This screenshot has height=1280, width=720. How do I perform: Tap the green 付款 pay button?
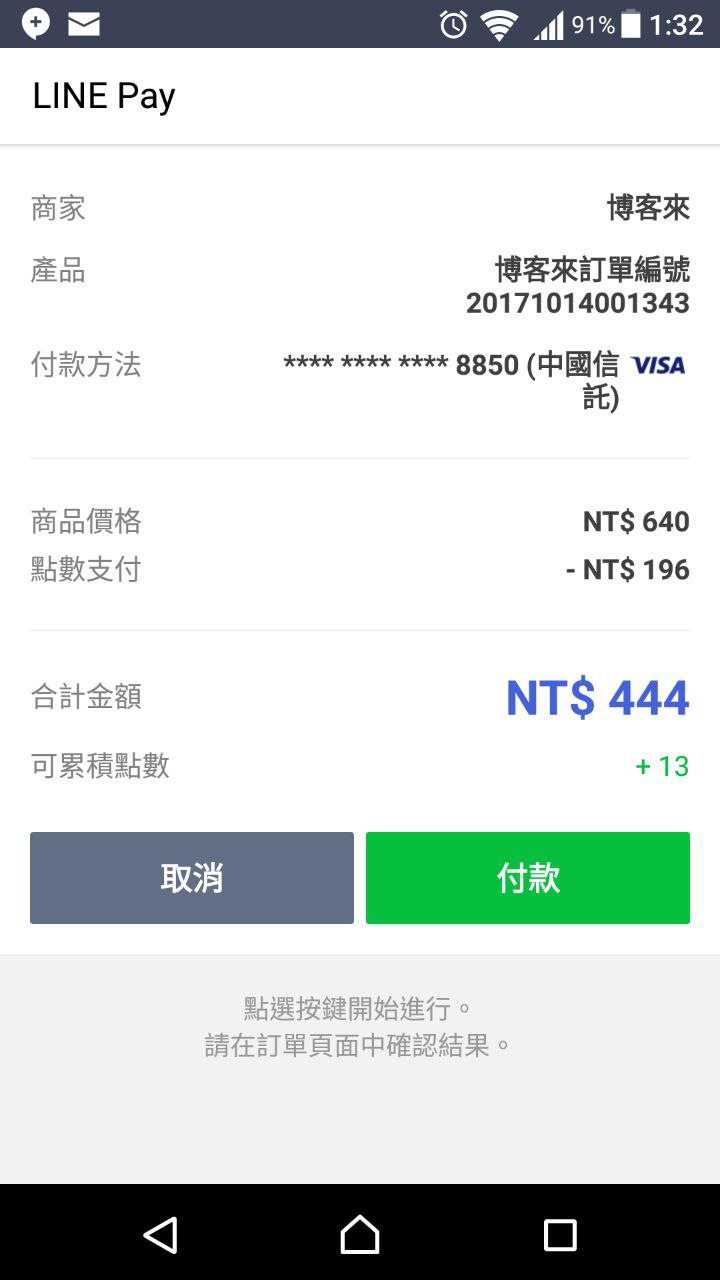[x=527, y=877]
